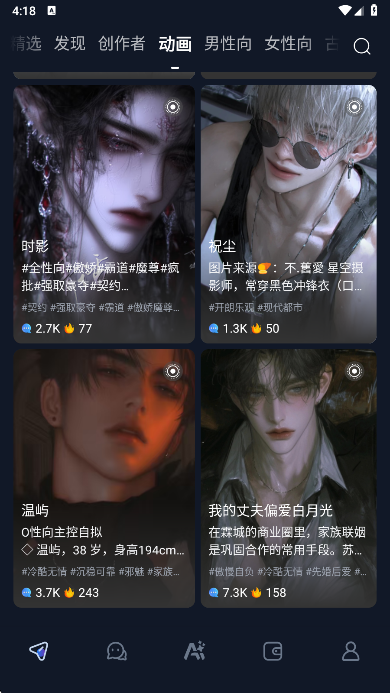Tap the paper plane home tab
Screen dimensions: 390x693
point(38,651)
